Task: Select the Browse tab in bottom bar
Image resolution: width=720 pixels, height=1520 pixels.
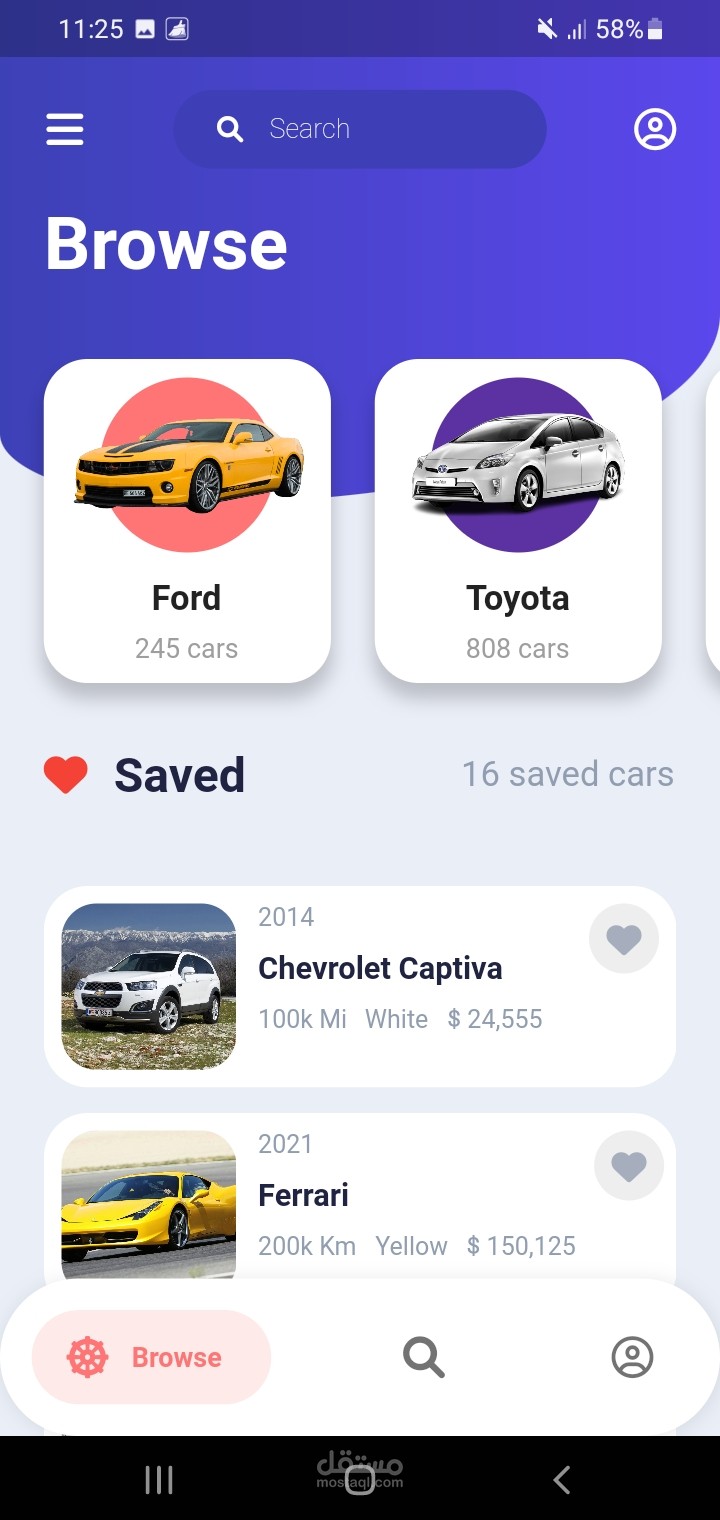Action: [151, 1357]
